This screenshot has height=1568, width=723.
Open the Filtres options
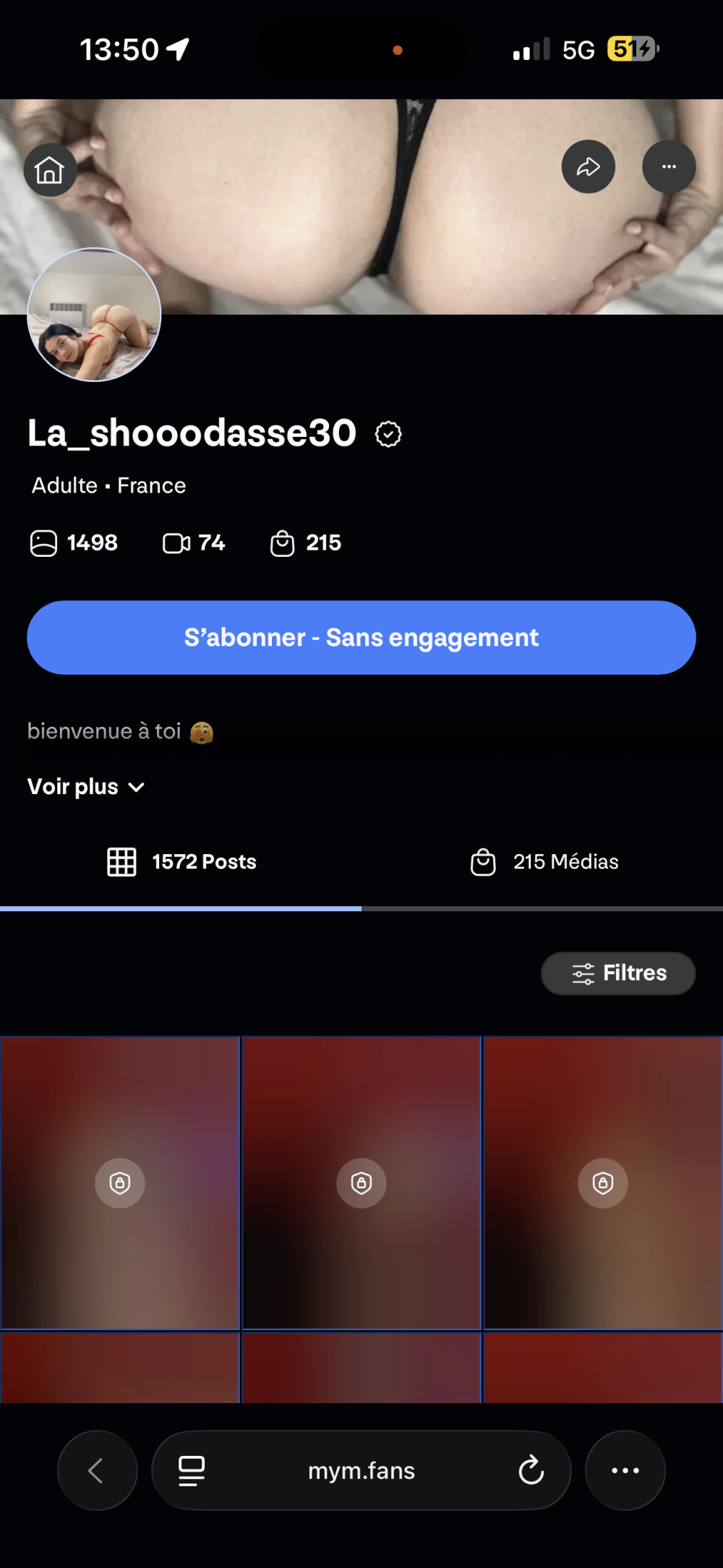[x=618, y=973]
